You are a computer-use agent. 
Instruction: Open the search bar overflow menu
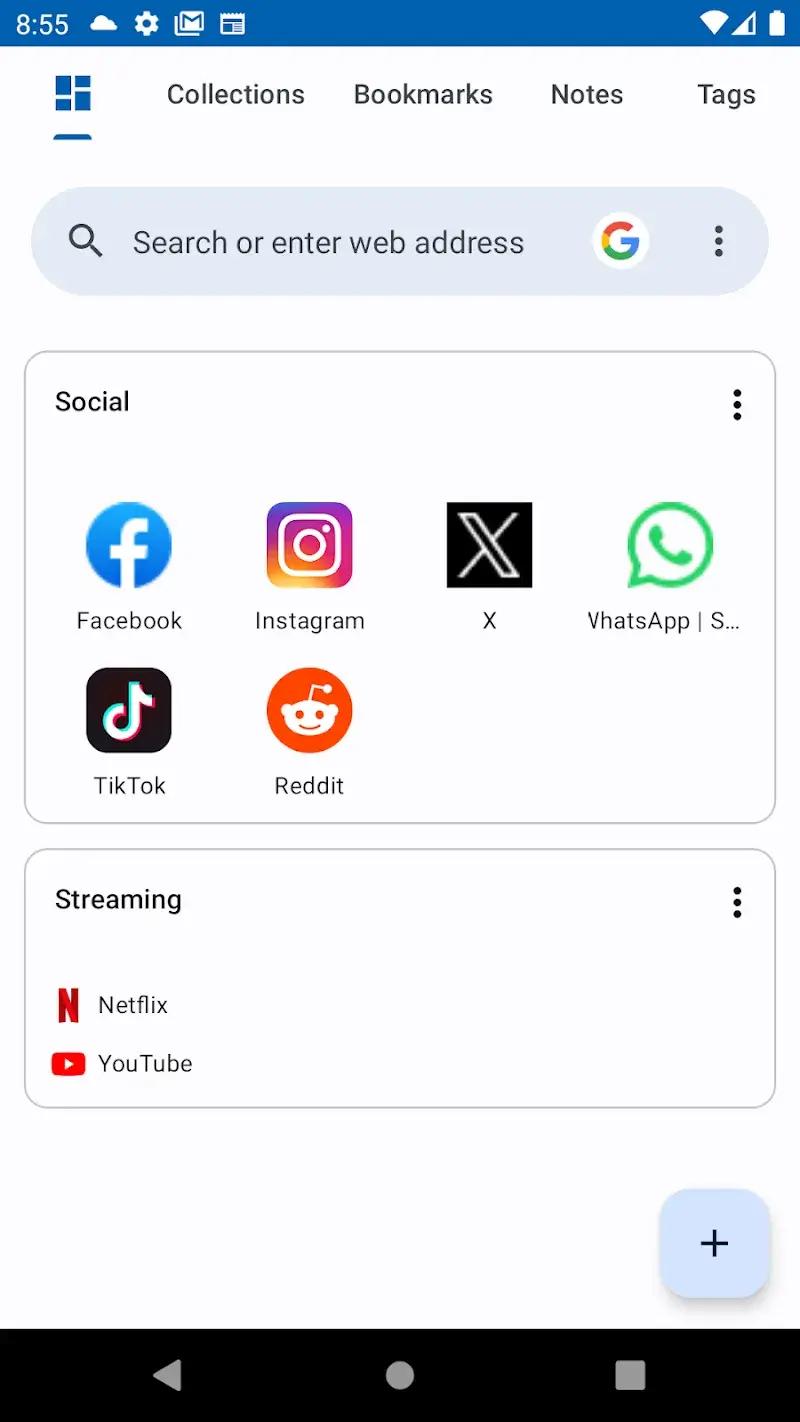[718, 241]
